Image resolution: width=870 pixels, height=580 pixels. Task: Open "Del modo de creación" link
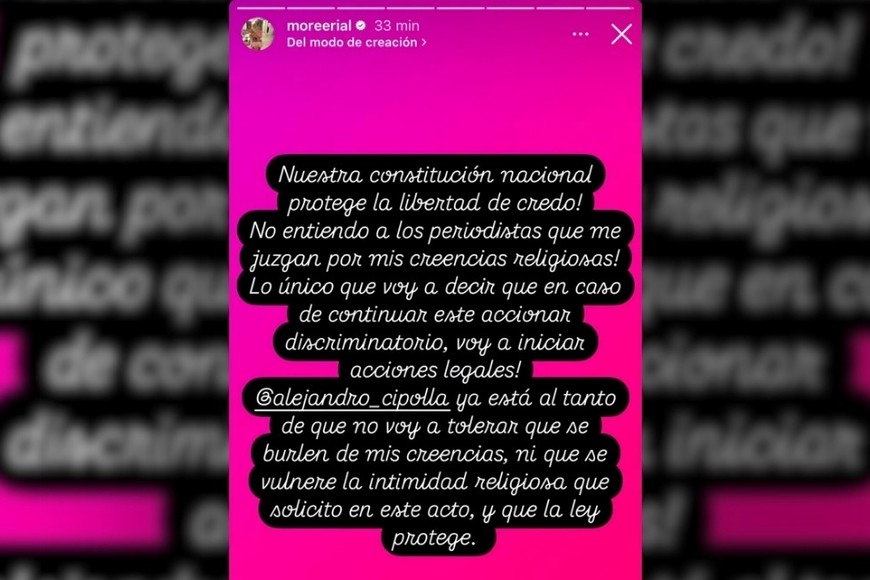tap(356, 43)
